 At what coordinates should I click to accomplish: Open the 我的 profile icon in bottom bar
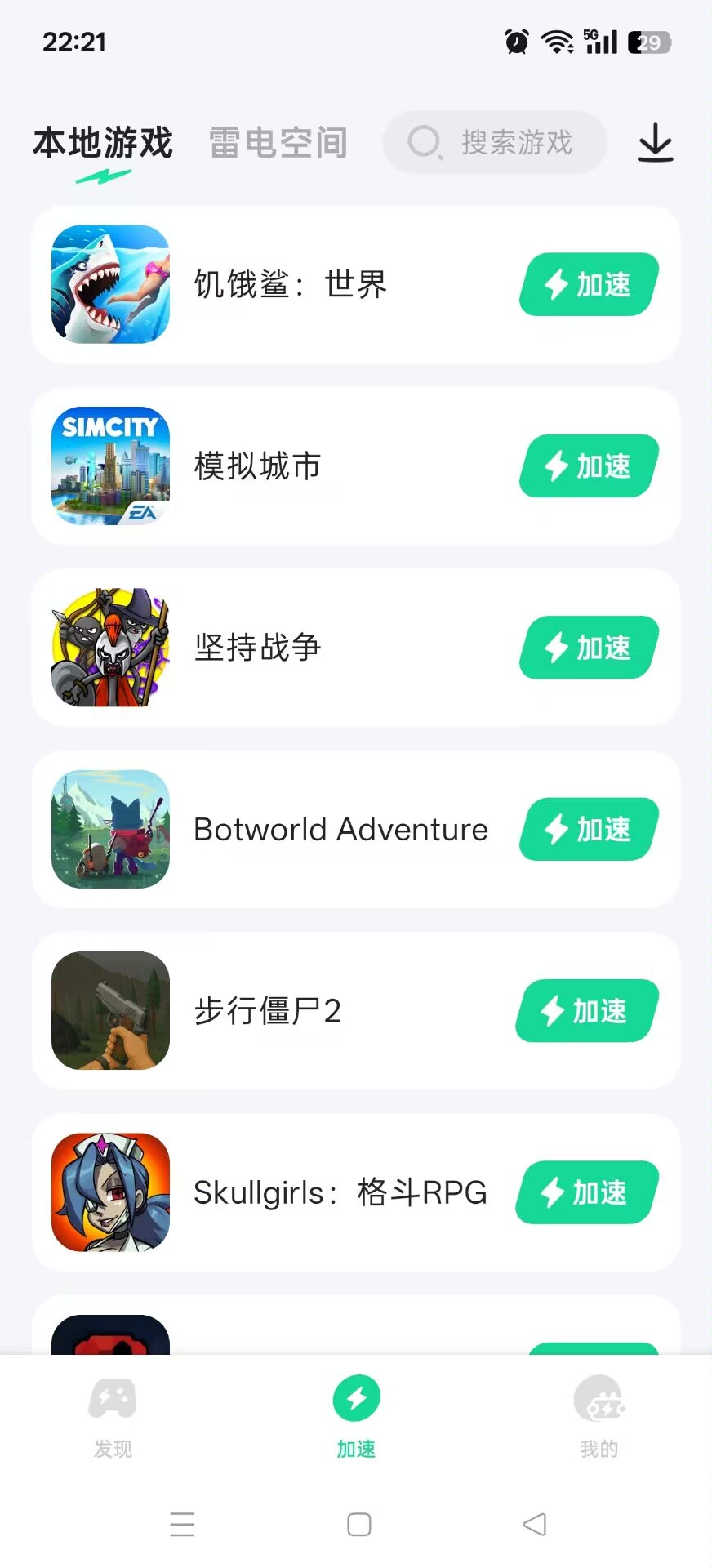point(599,1398)
